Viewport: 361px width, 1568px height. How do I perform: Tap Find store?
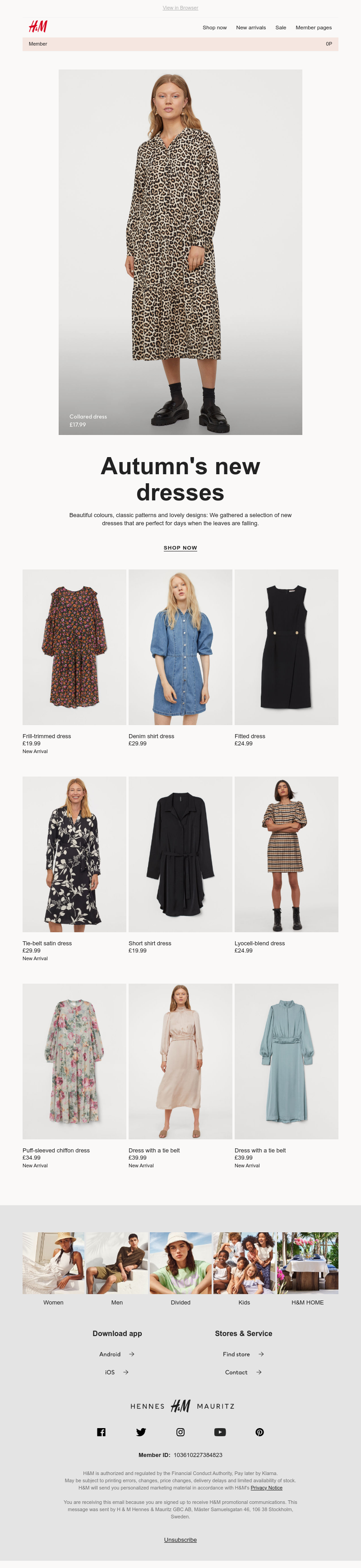243,1355
